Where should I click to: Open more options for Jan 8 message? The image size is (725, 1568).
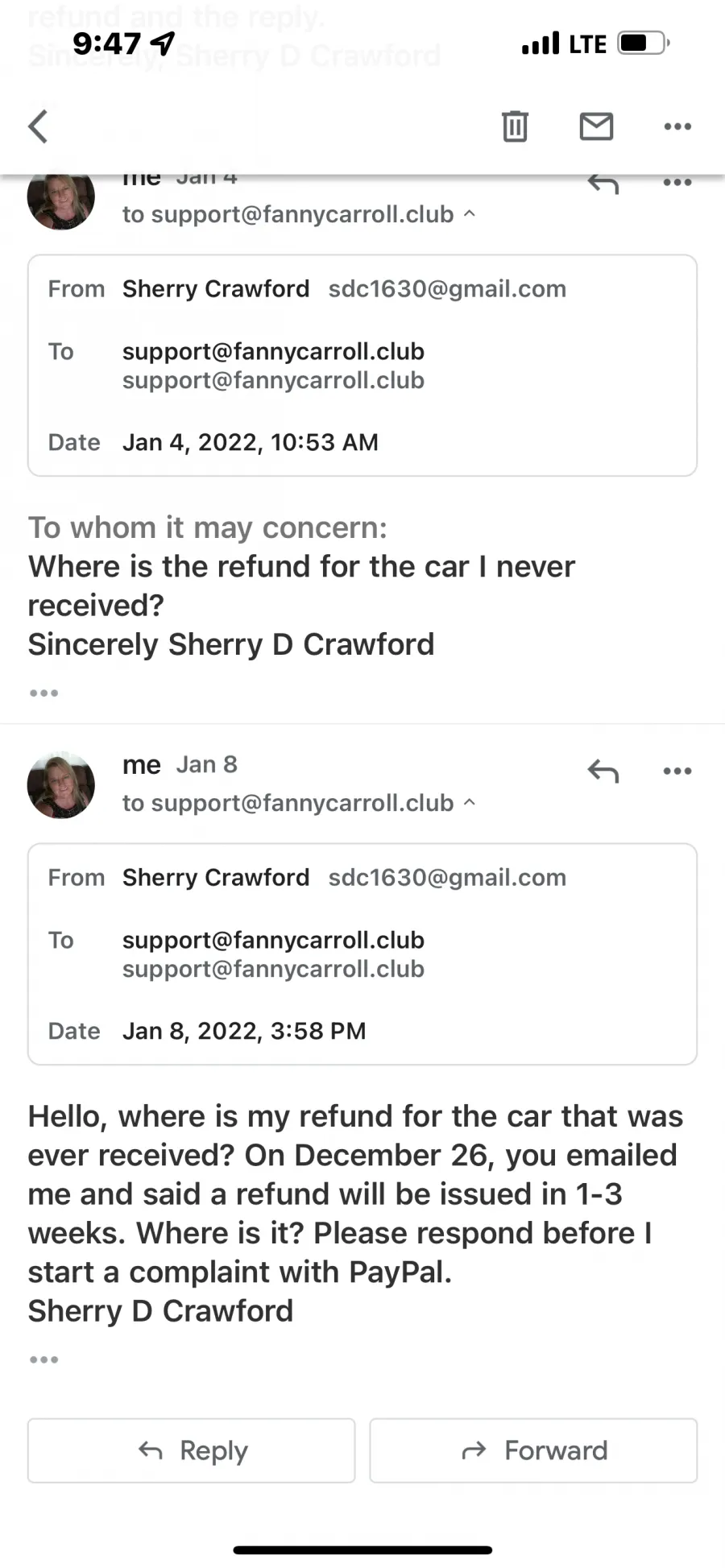tap(677, 771)
